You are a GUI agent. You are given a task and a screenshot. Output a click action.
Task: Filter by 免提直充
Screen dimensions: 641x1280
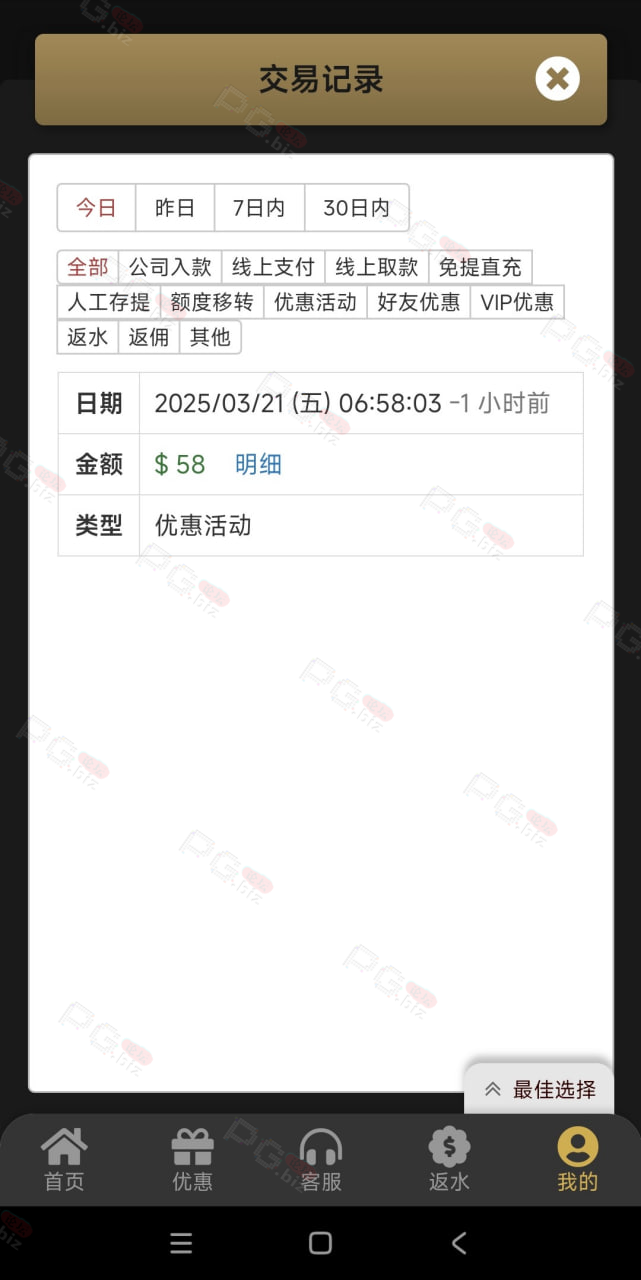tap(480, 267)
